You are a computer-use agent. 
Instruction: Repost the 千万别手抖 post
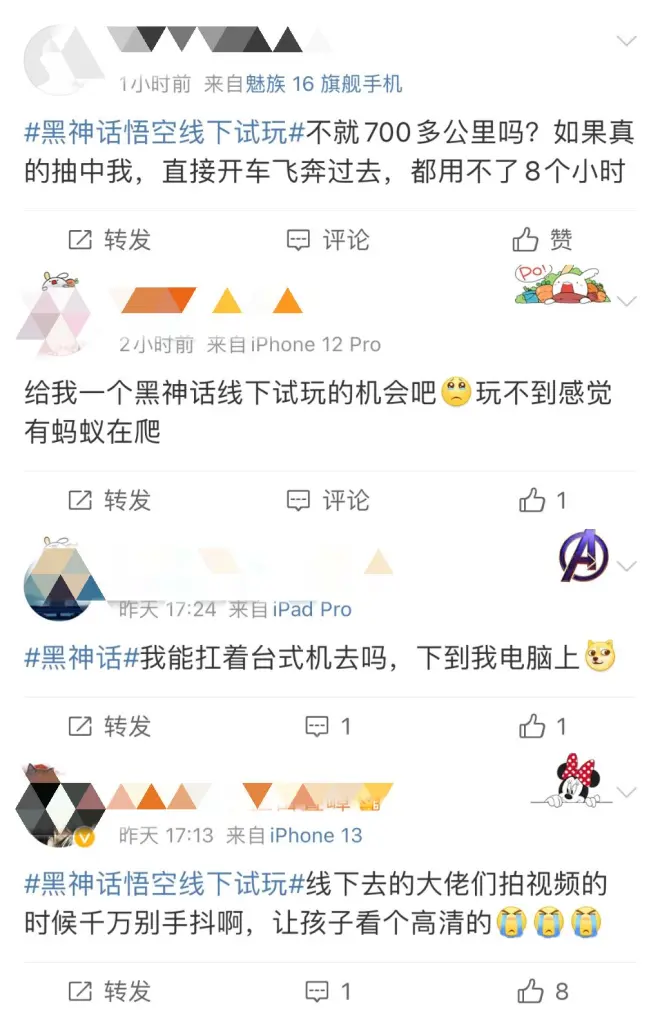click(x=109, y=991)
